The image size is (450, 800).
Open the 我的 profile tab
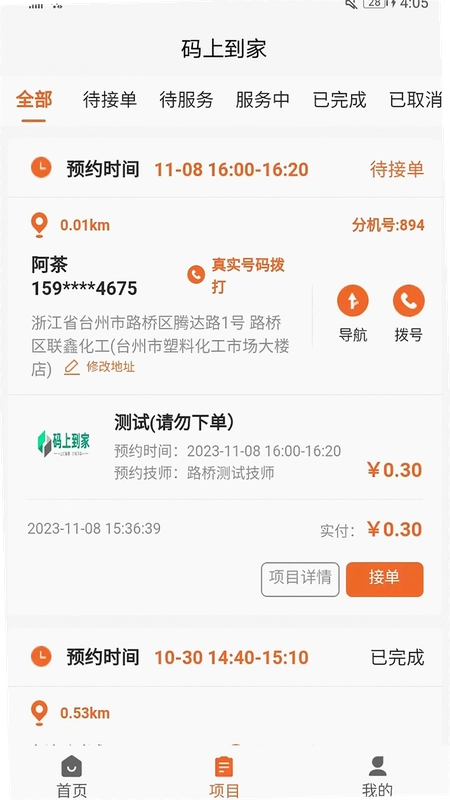(377, 776)
